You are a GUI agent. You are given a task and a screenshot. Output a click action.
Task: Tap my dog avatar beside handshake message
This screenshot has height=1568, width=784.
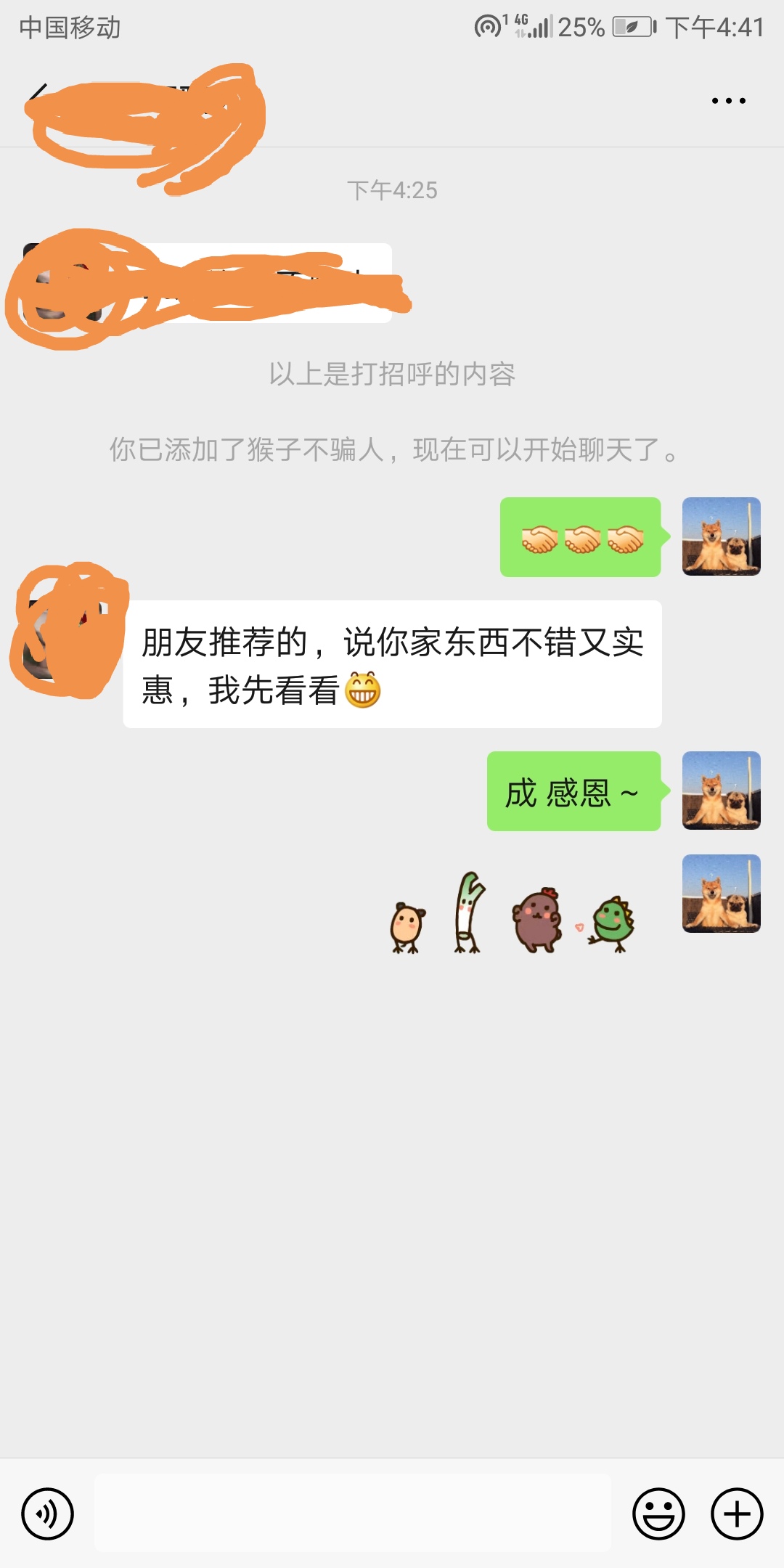tap(721, 536)
